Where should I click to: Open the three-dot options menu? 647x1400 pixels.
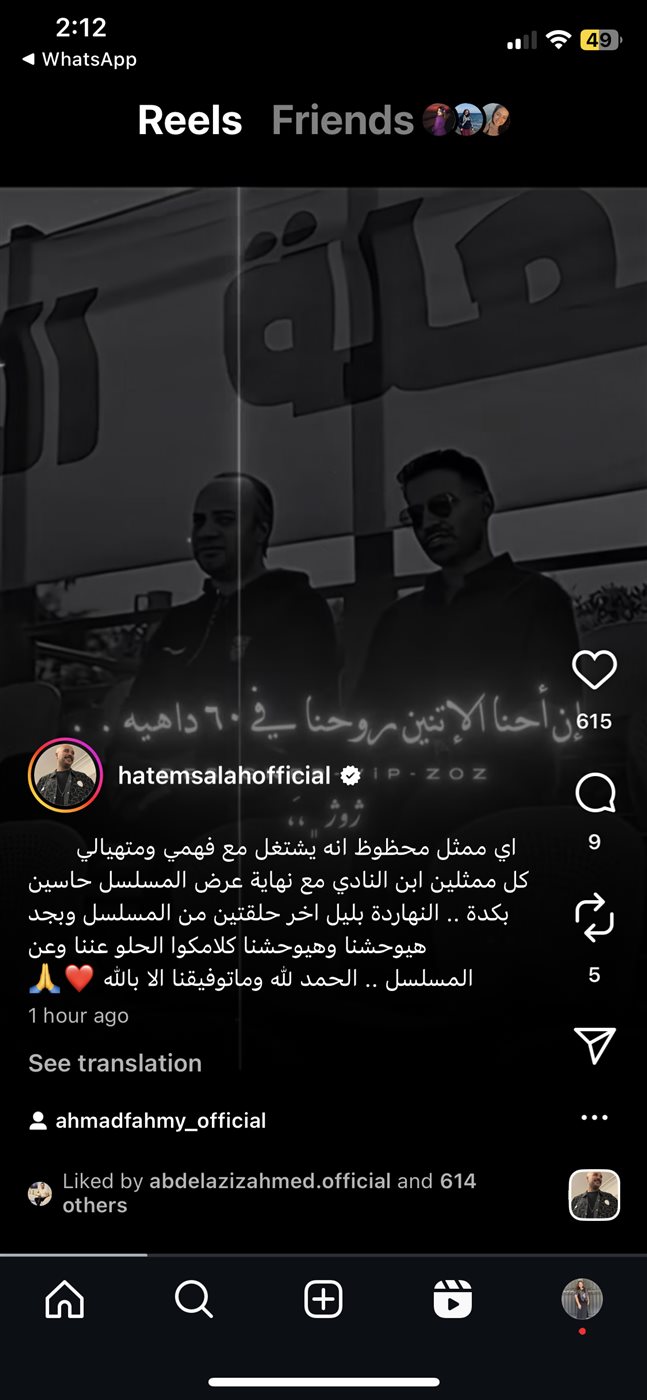[x=594, y=1118]
